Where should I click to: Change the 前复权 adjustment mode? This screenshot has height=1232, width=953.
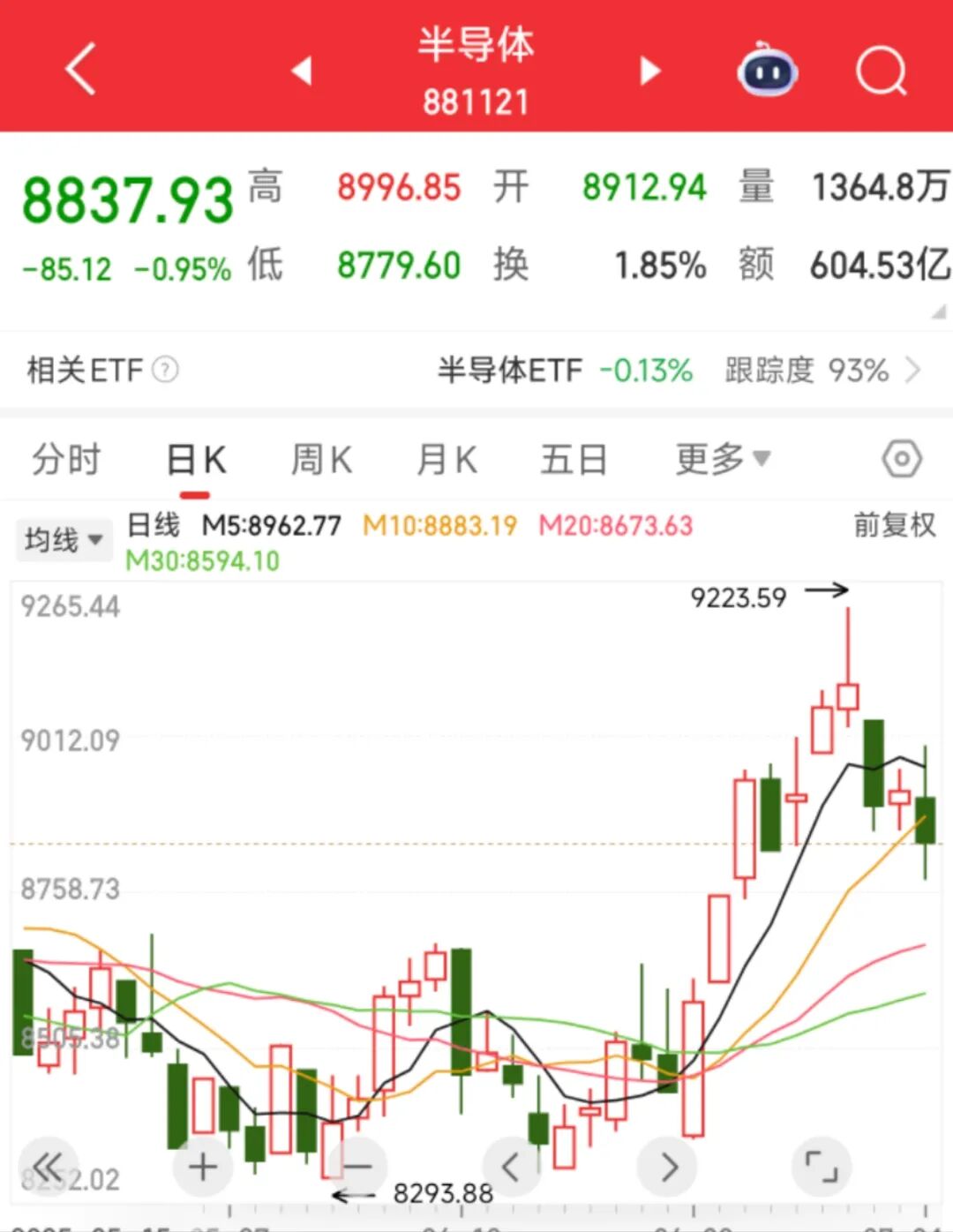coord(894,525)
